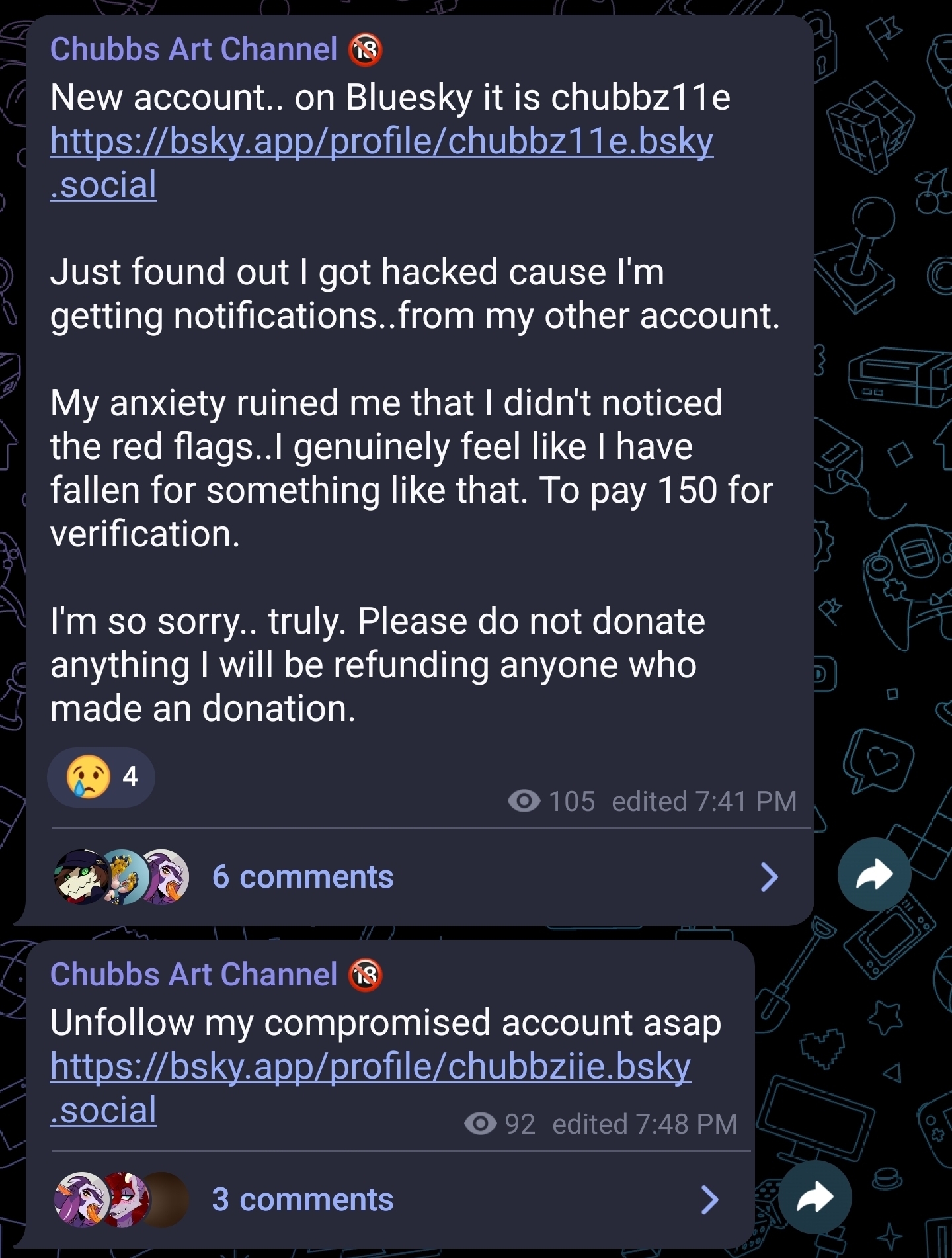Tap the crying face reaction with 4

(101, 777)
